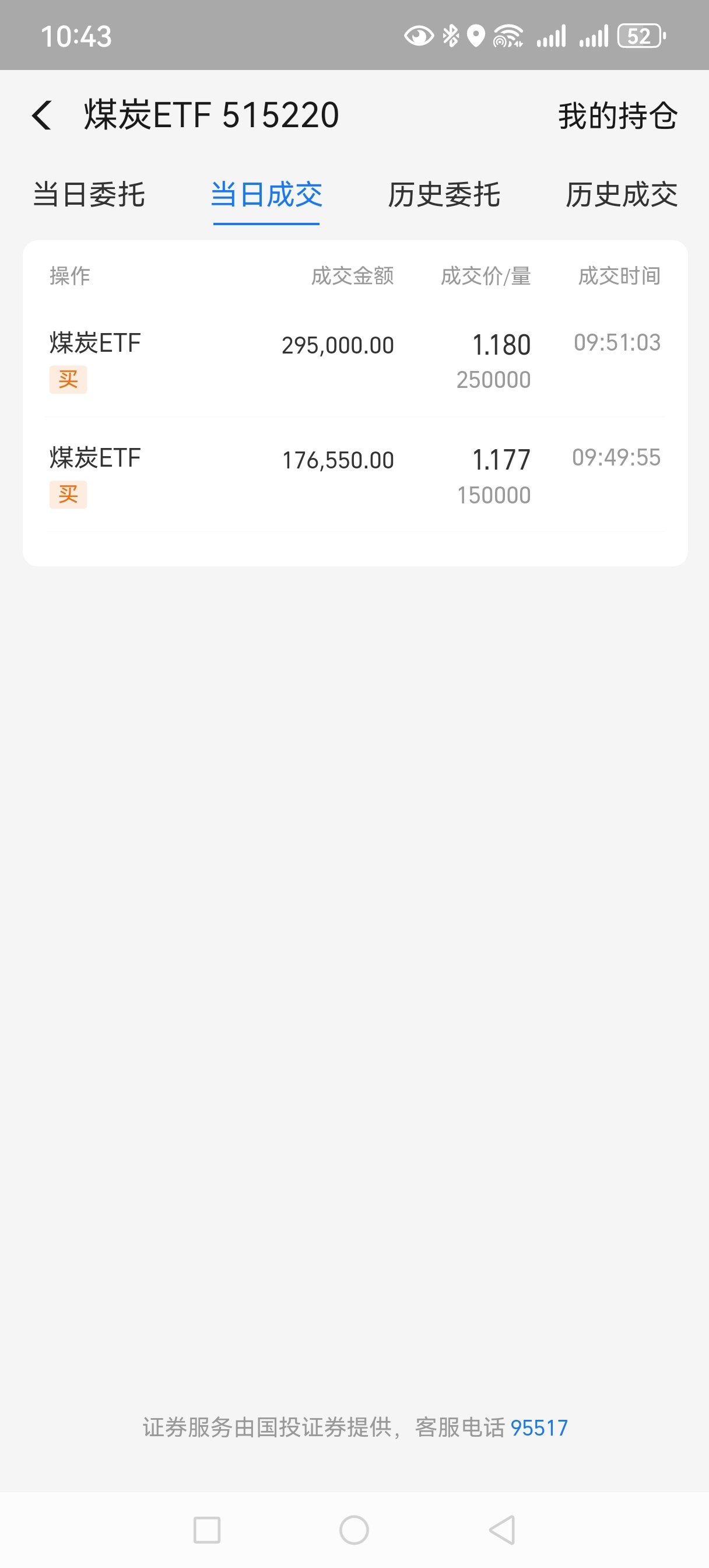This screenshot has width=709, height=1568.
Task: Open the 历史成交 tab
Action: 621,195
